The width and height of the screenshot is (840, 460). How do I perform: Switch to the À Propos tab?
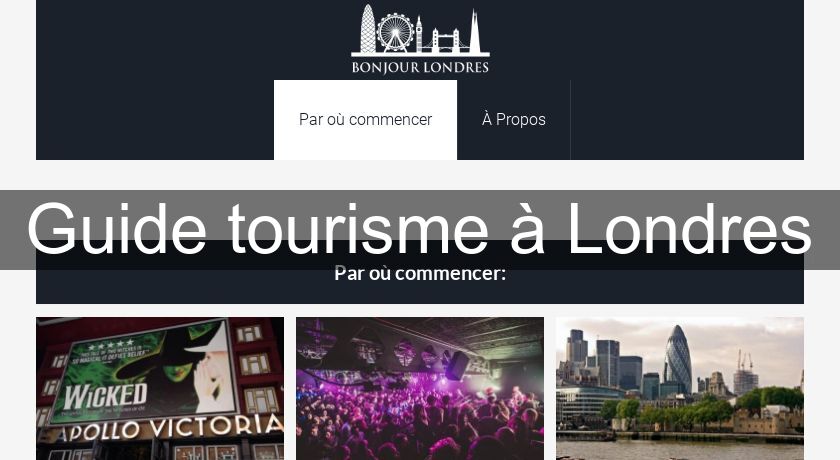pos(513,120)
